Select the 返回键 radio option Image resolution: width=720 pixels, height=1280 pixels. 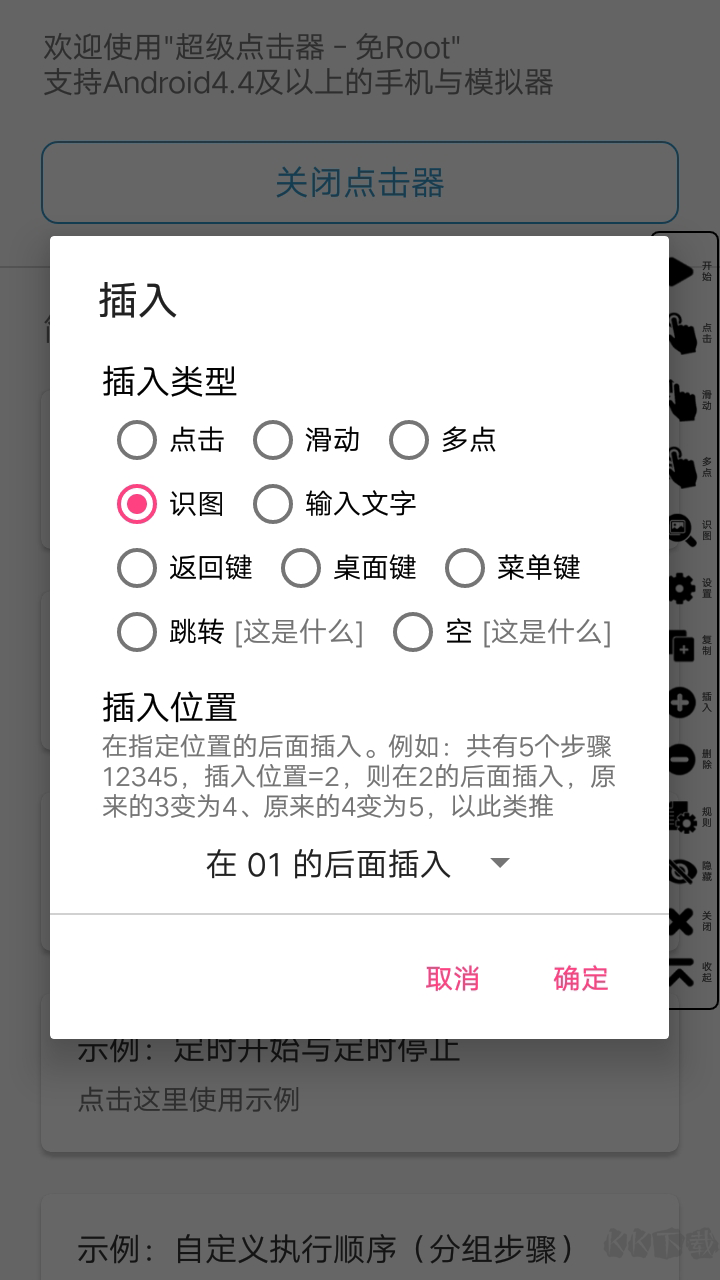click(x=137, y=568)
